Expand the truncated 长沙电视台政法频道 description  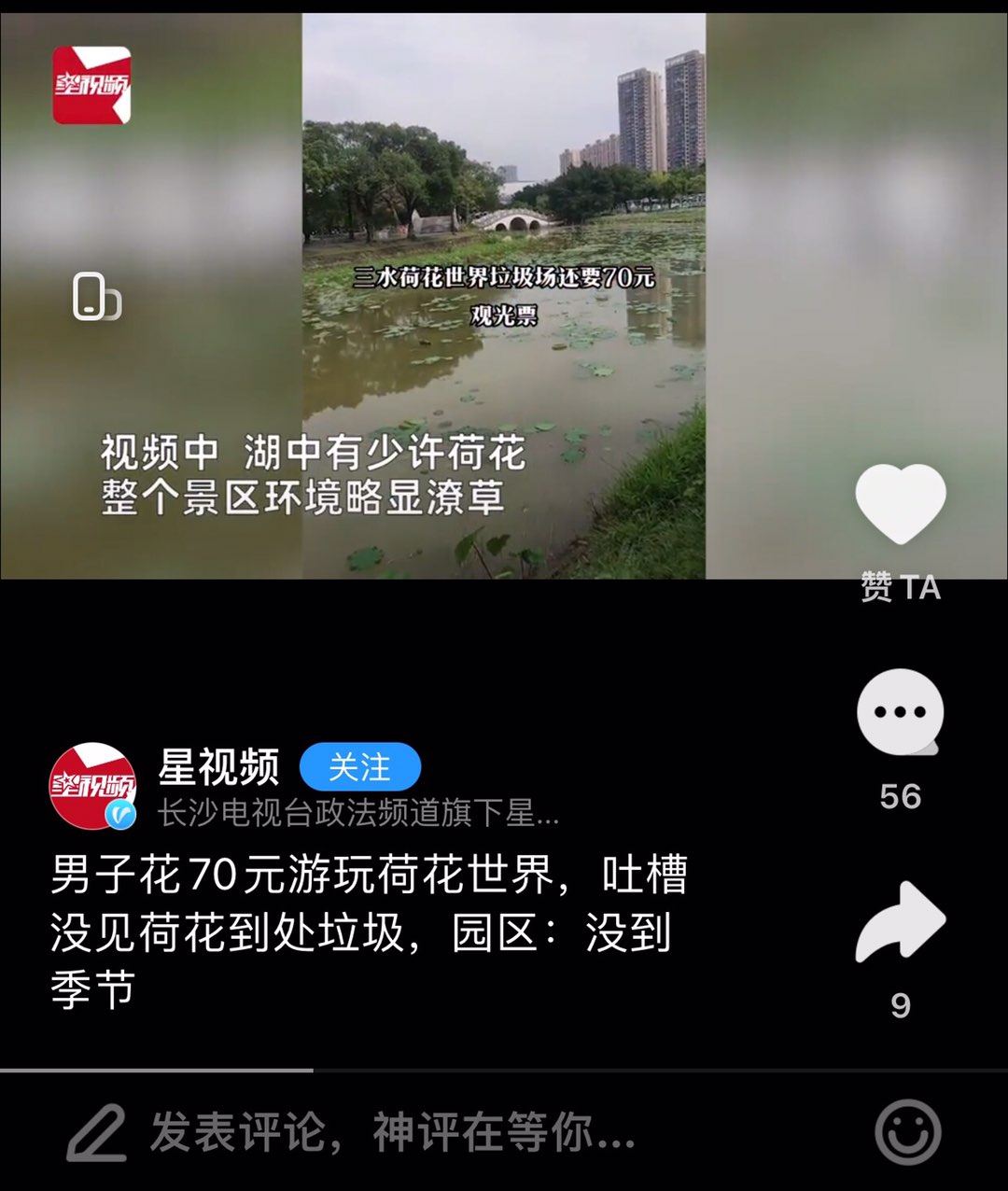tap(359, 814)
